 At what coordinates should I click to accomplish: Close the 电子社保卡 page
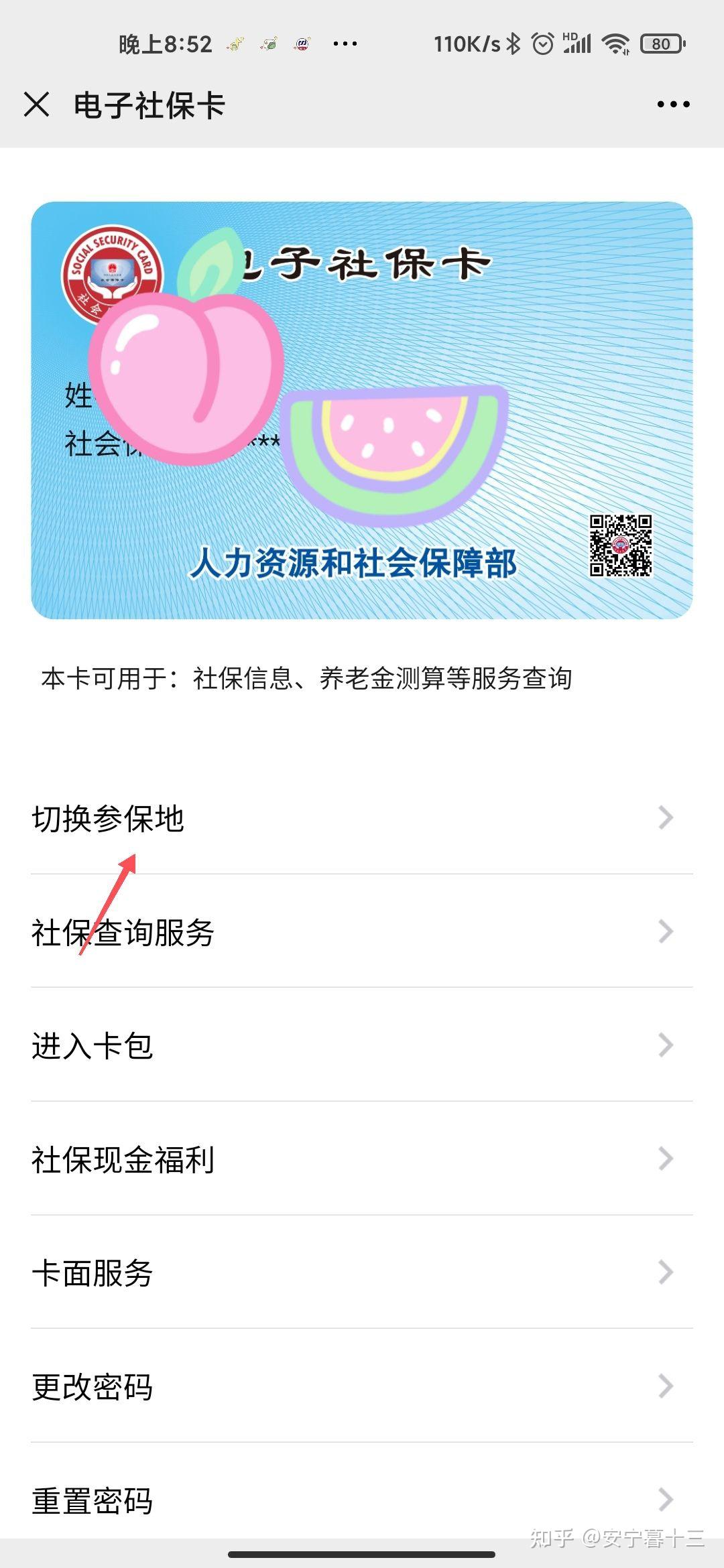click(36, 105)
